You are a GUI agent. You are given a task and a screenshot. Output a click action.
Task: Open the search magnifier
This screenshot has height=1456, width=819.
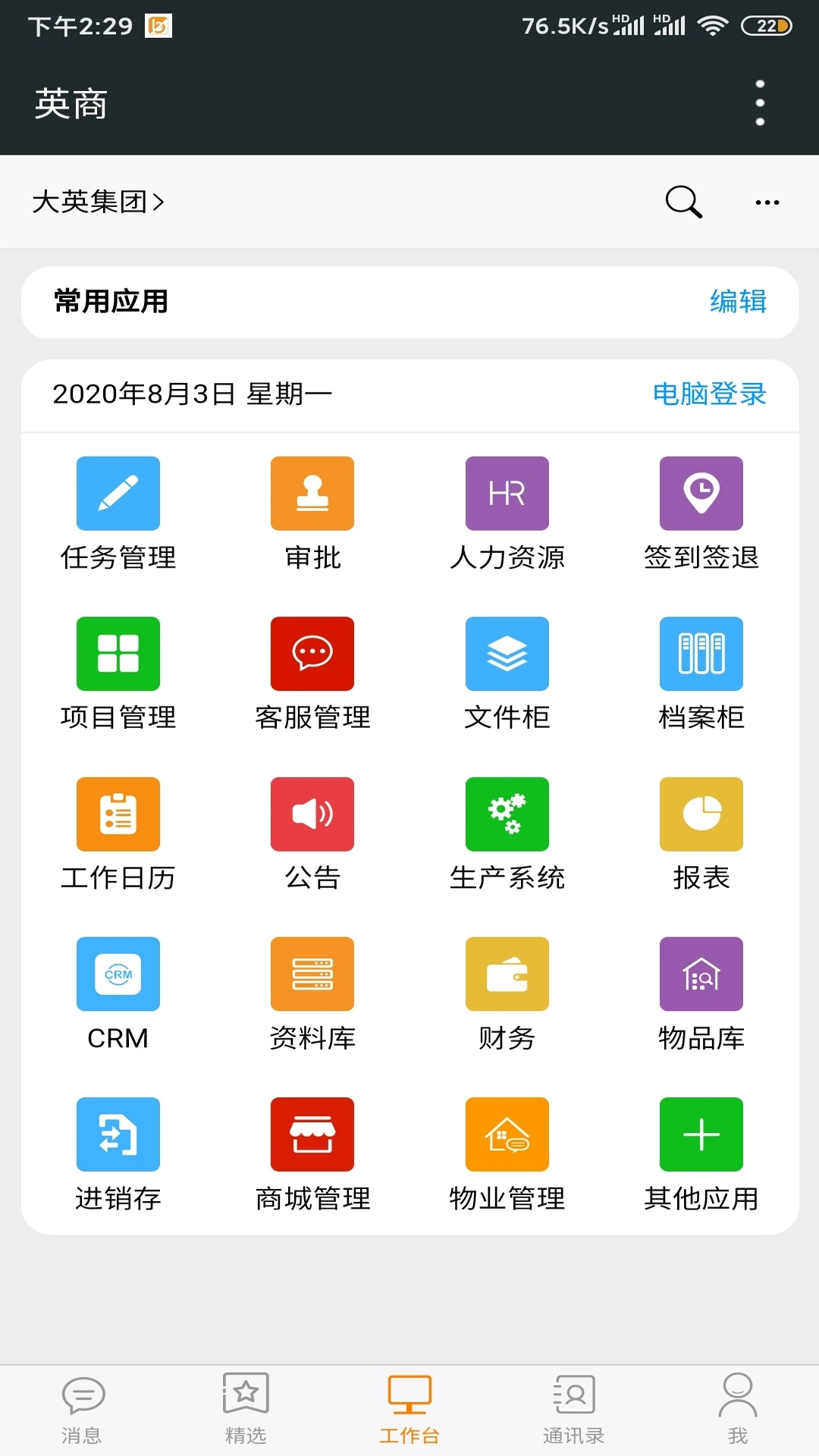(681, 202)
